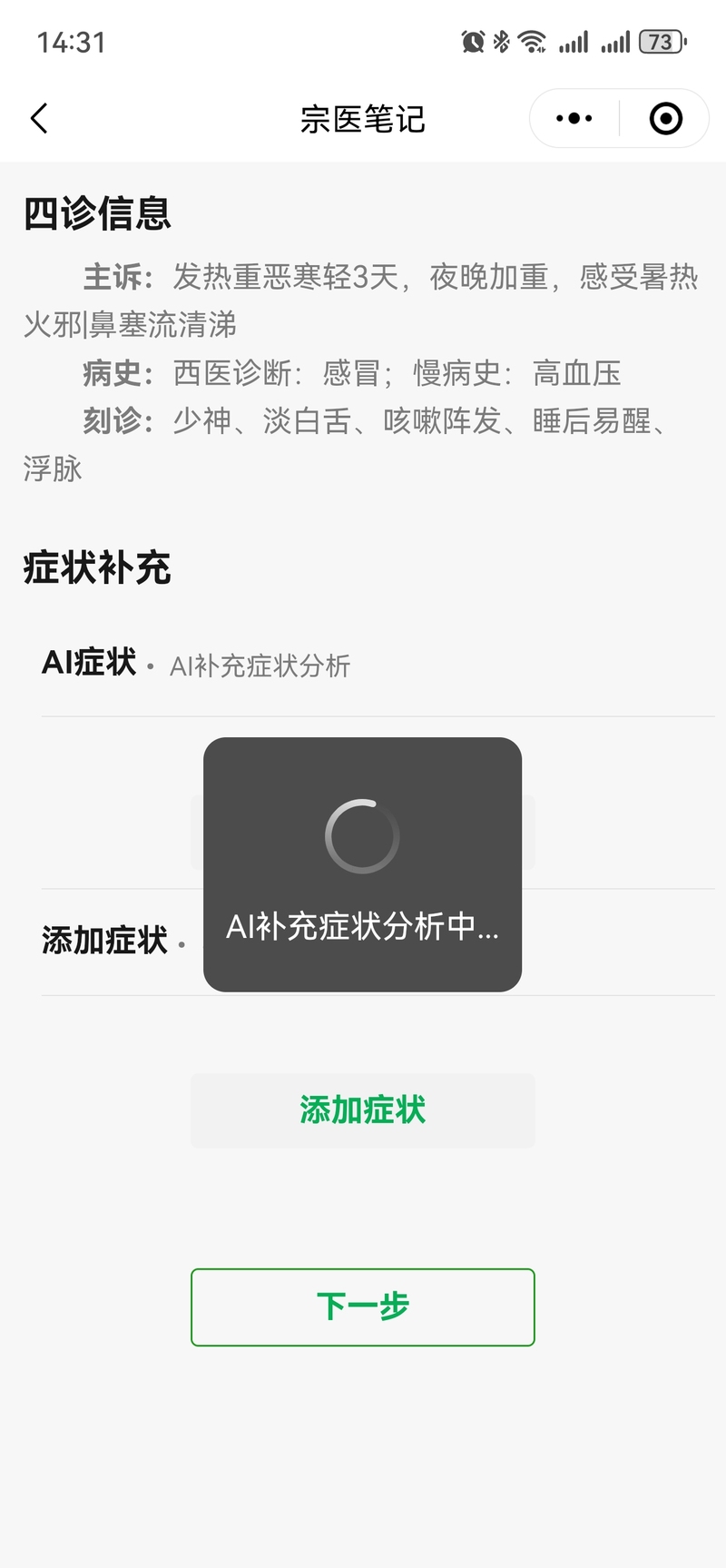
Task: Close the mini program via target icon
Action: tap(665, 118)
